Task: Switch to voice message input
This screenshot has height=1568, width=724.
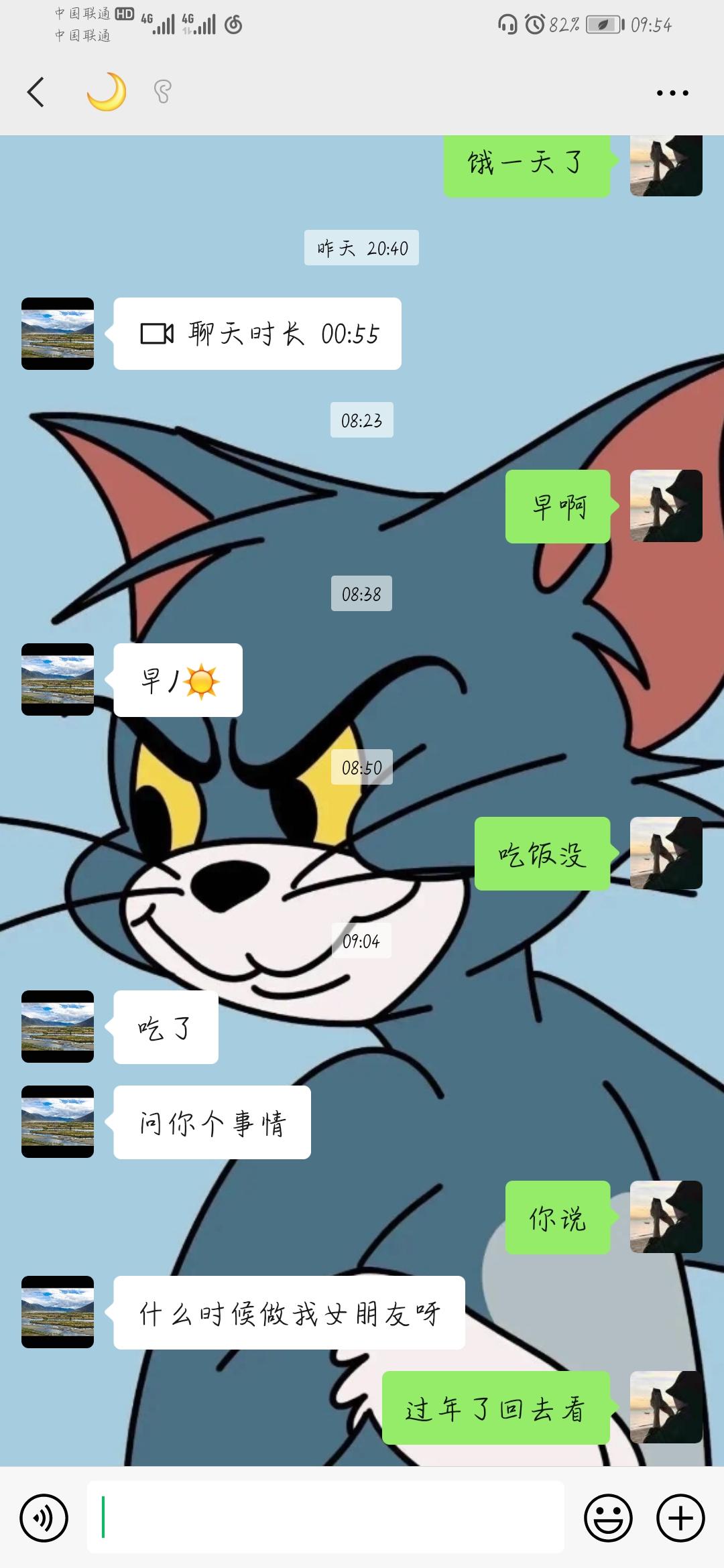Action: pos(44,1518)
